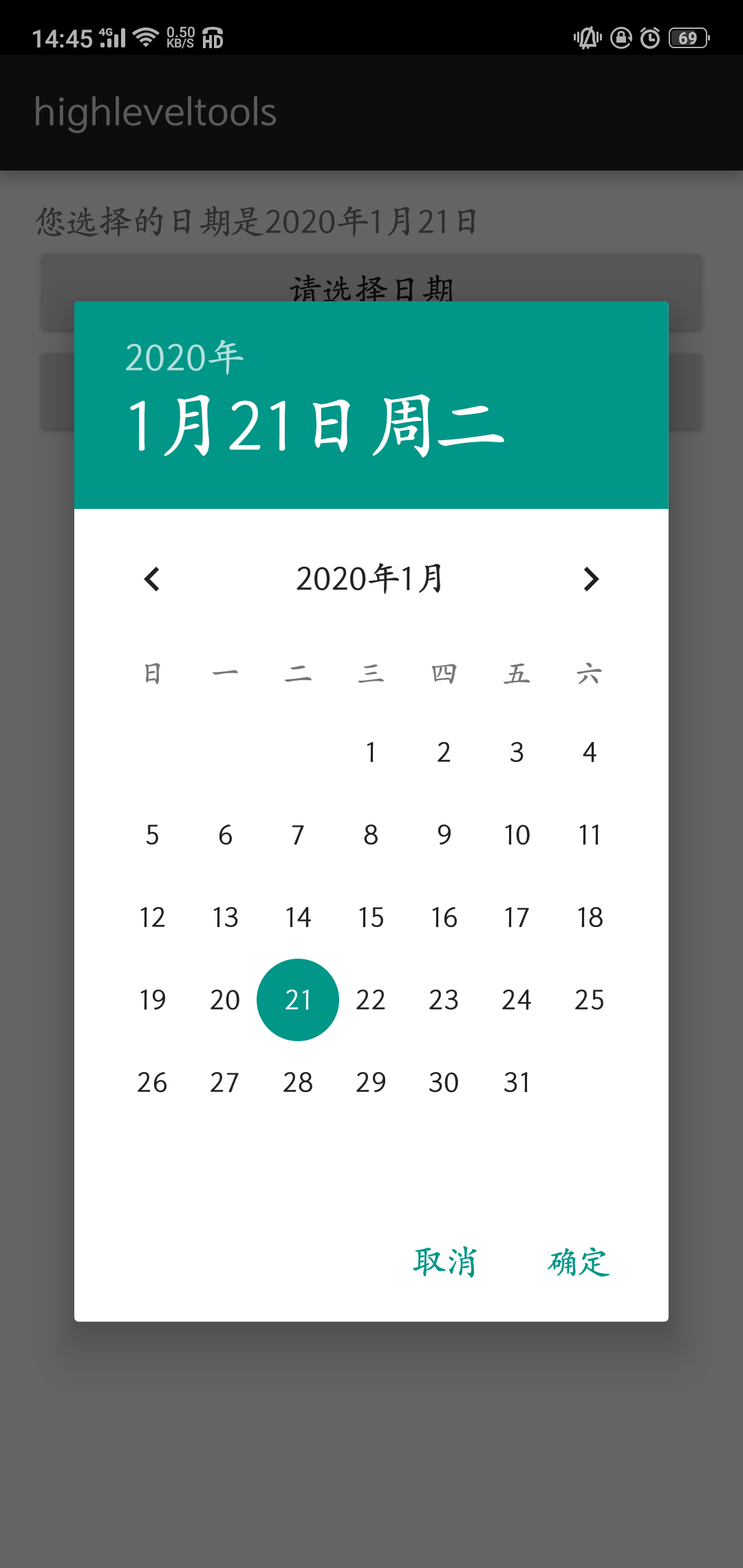Screen dimensions: 743x1568
Task: Confirm the date with 确定
Action: tap(579, 1262)
